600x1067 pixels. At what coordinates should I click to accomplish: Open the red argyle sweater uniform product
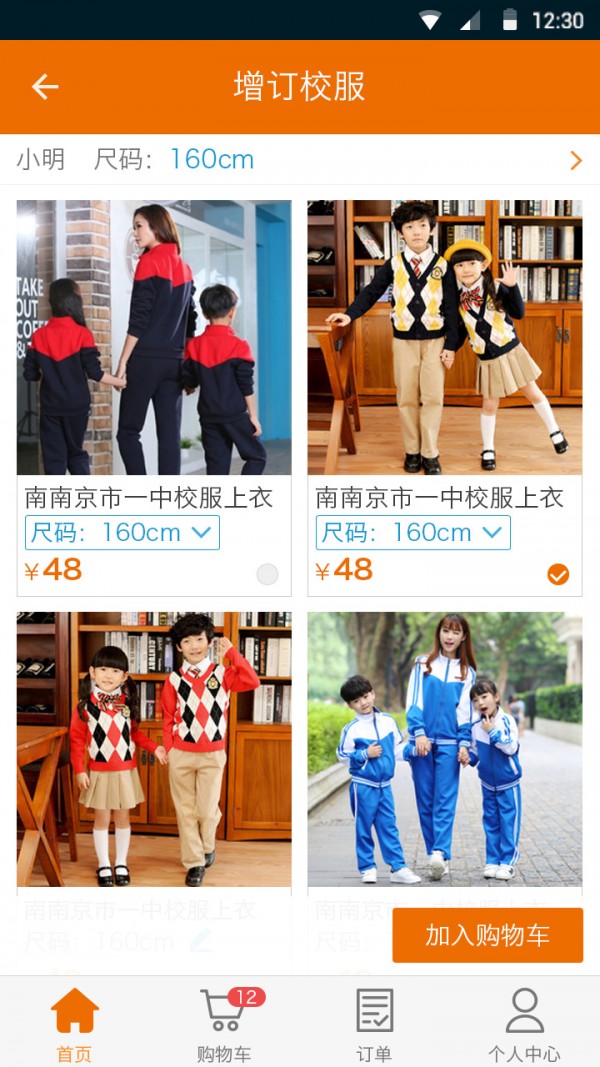pos(154,748)
